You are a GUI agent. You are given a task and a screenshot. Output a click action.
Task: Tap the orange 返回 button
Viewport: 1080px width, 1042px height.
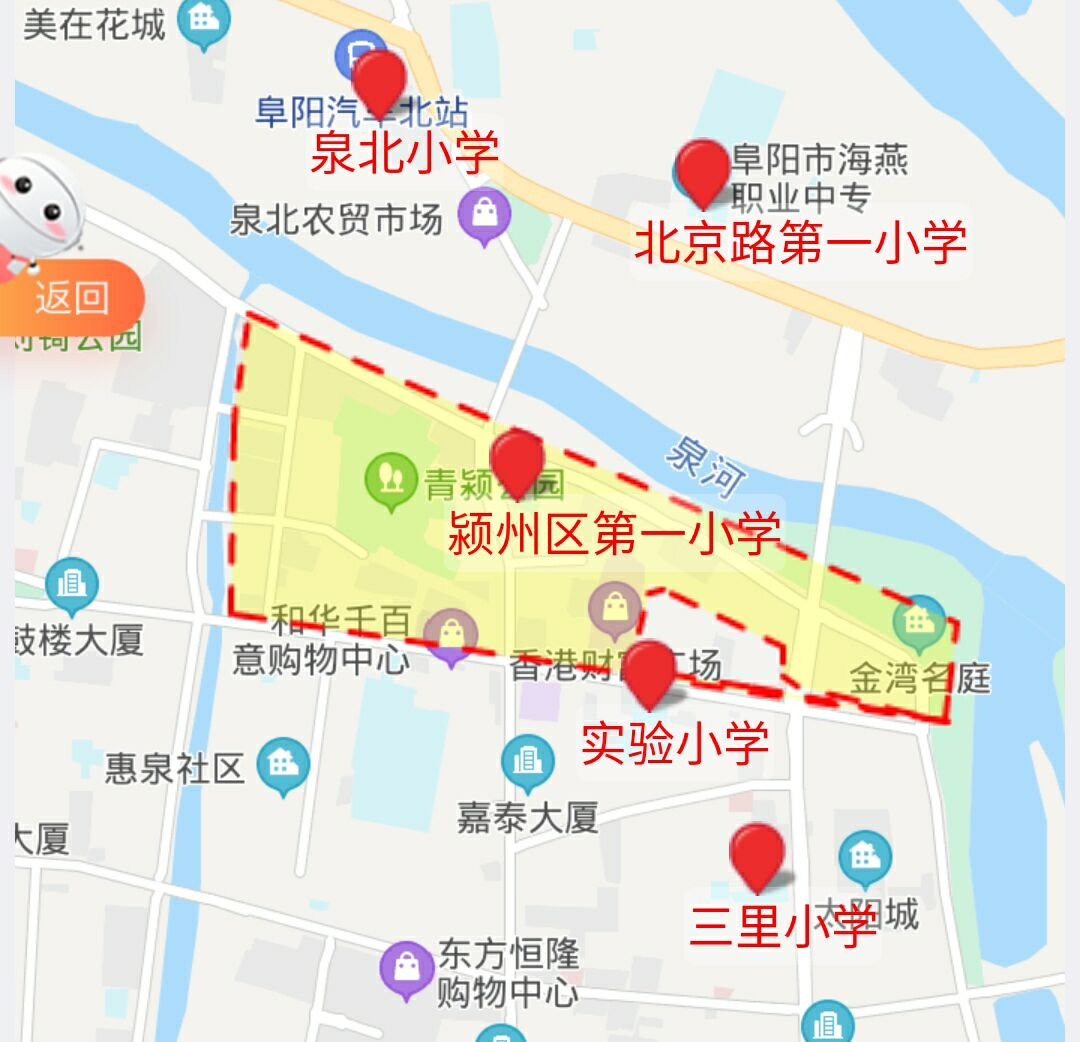[72, 298]
